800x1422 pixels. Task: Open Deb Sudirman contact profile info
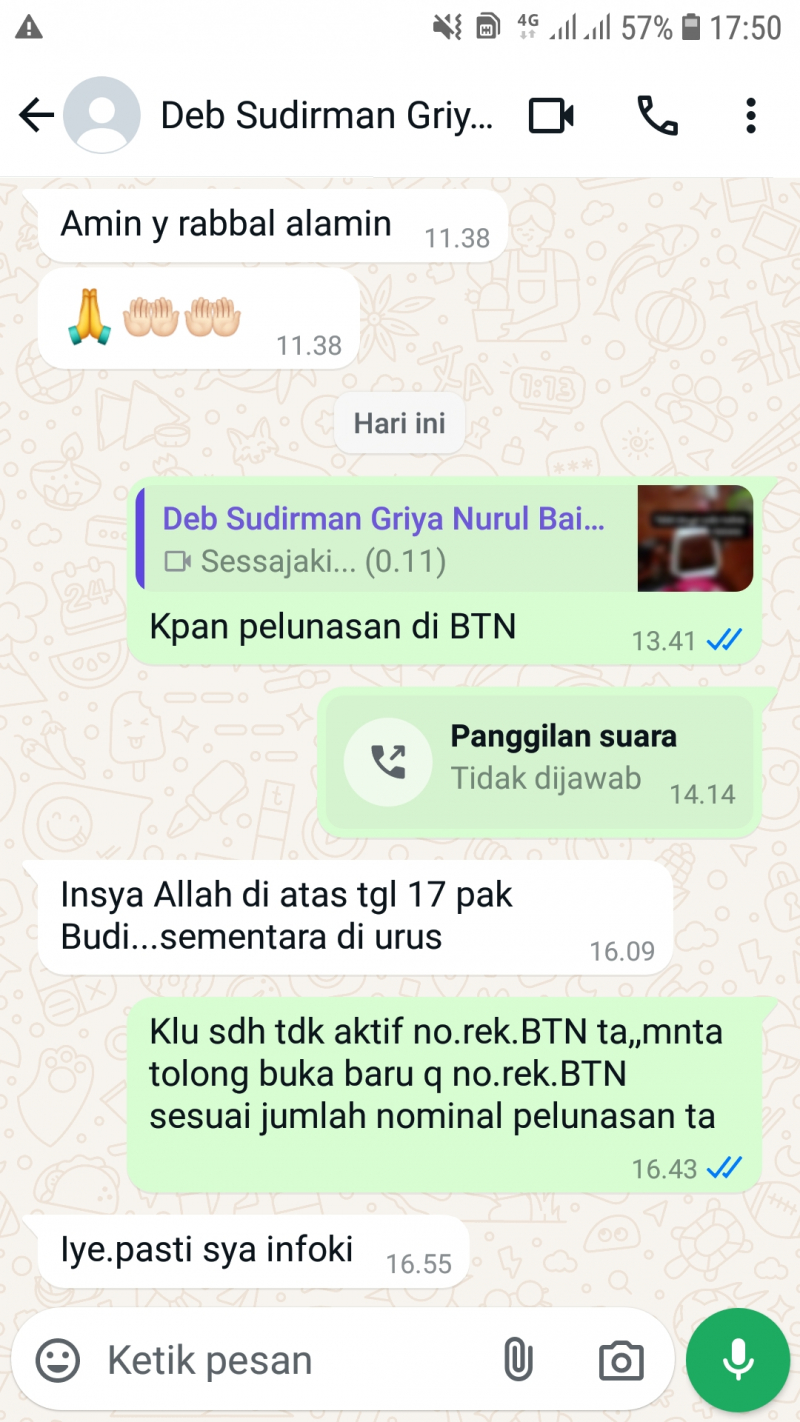click(x=326, y=116)
